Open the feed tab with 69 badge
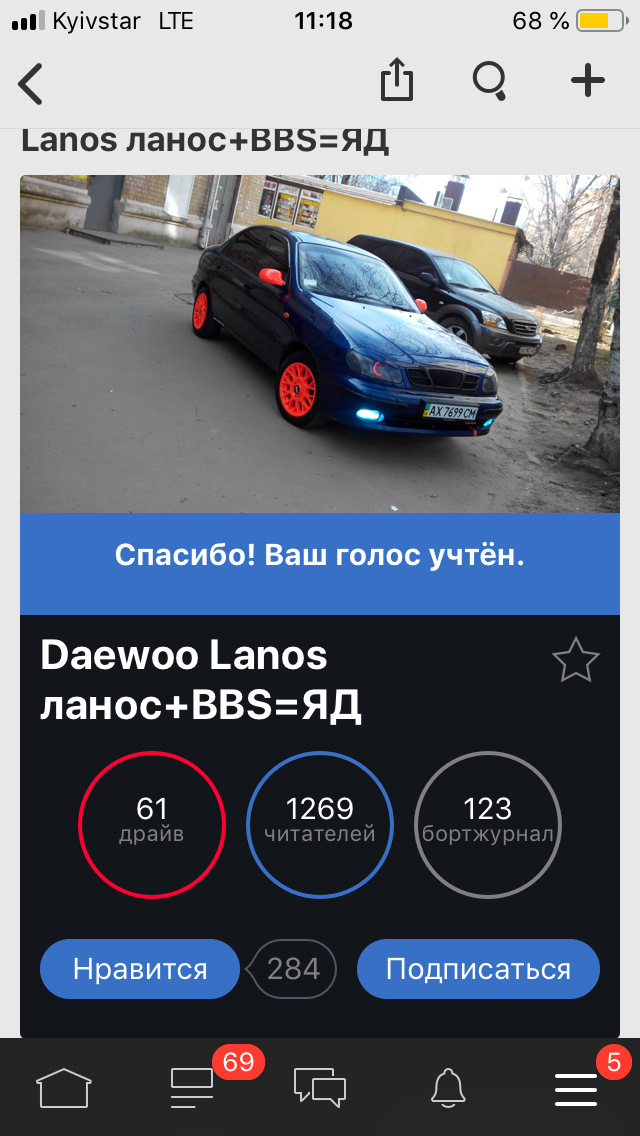Screen dimensions: 640x1136 coord(192,1087)
